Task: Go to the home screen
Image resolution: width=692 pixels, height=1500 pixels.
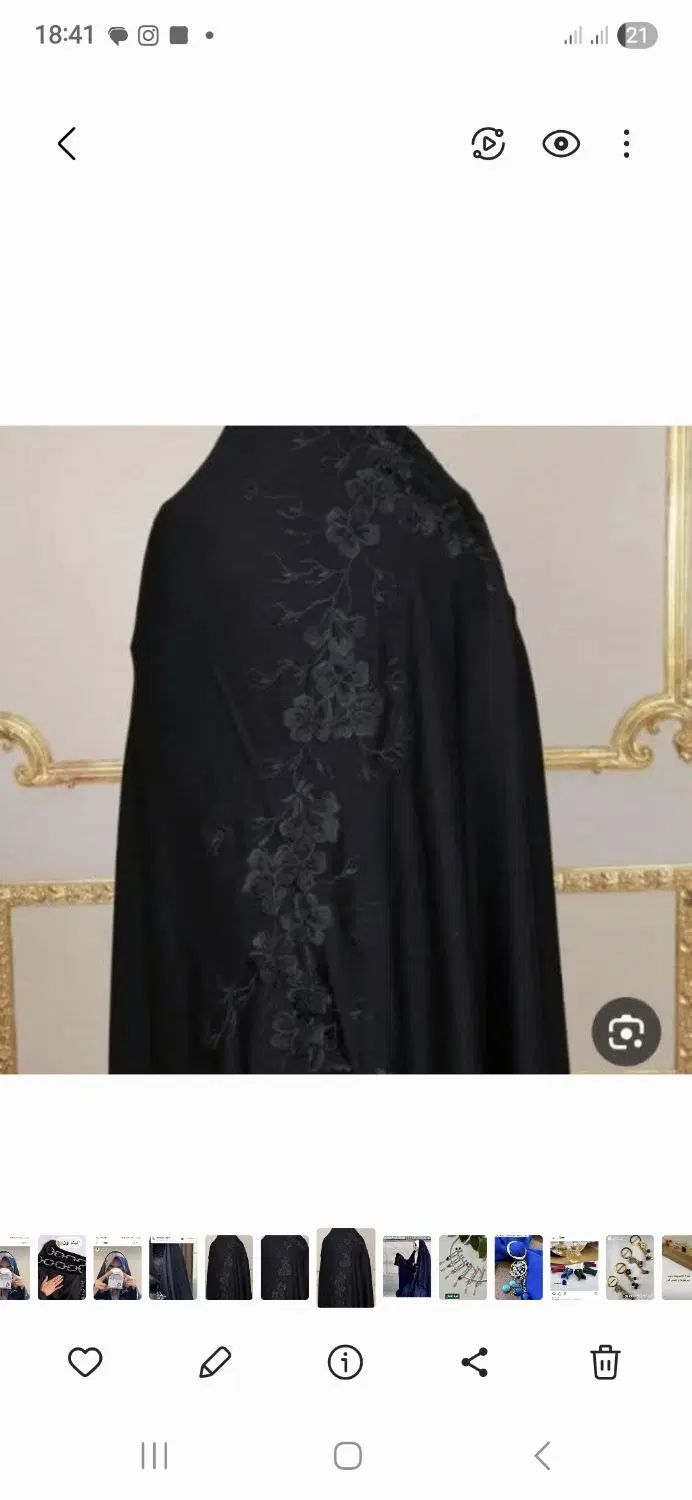Action: (x=347, y=1456)
